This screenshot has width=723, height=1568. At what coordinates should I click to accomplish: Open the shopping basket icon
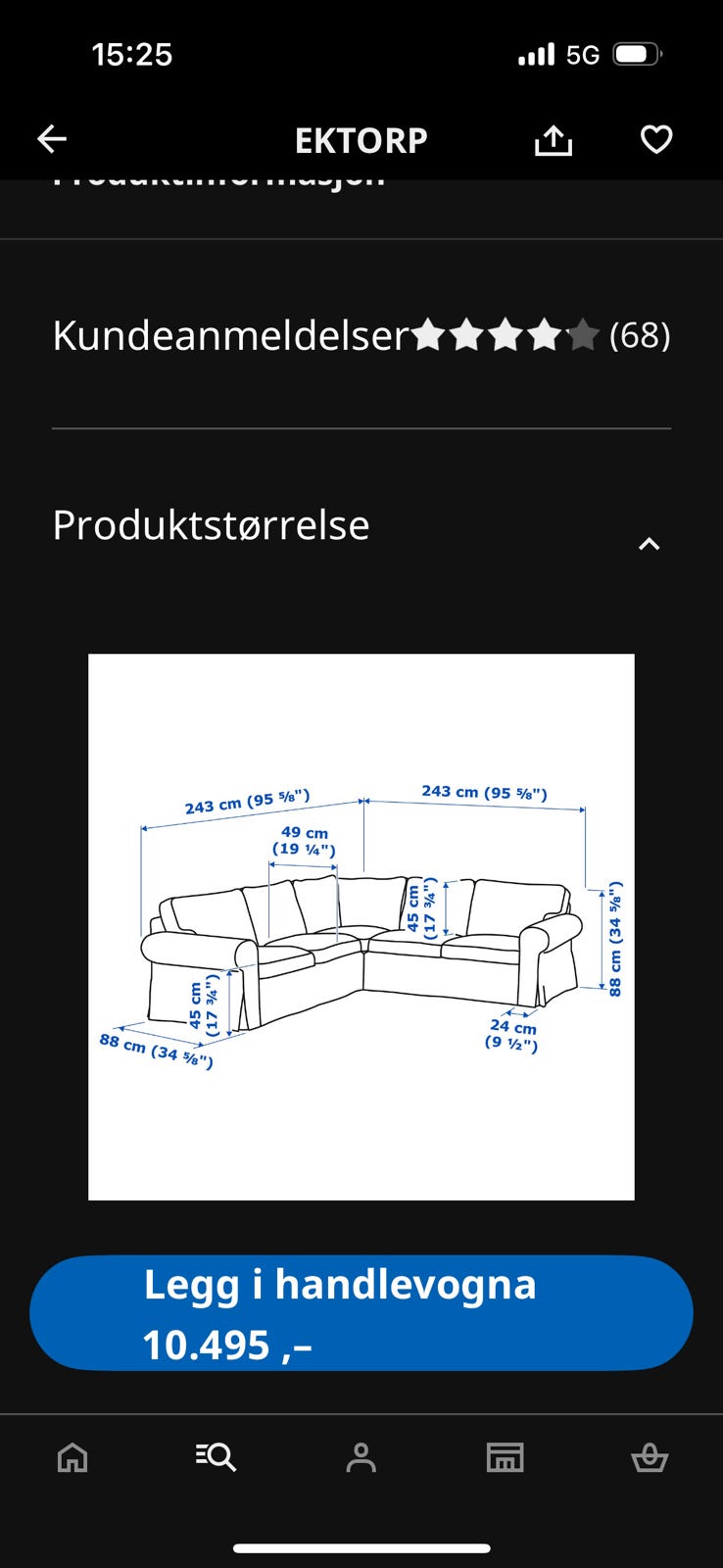pyautogui.click(x=651, y=1457)
